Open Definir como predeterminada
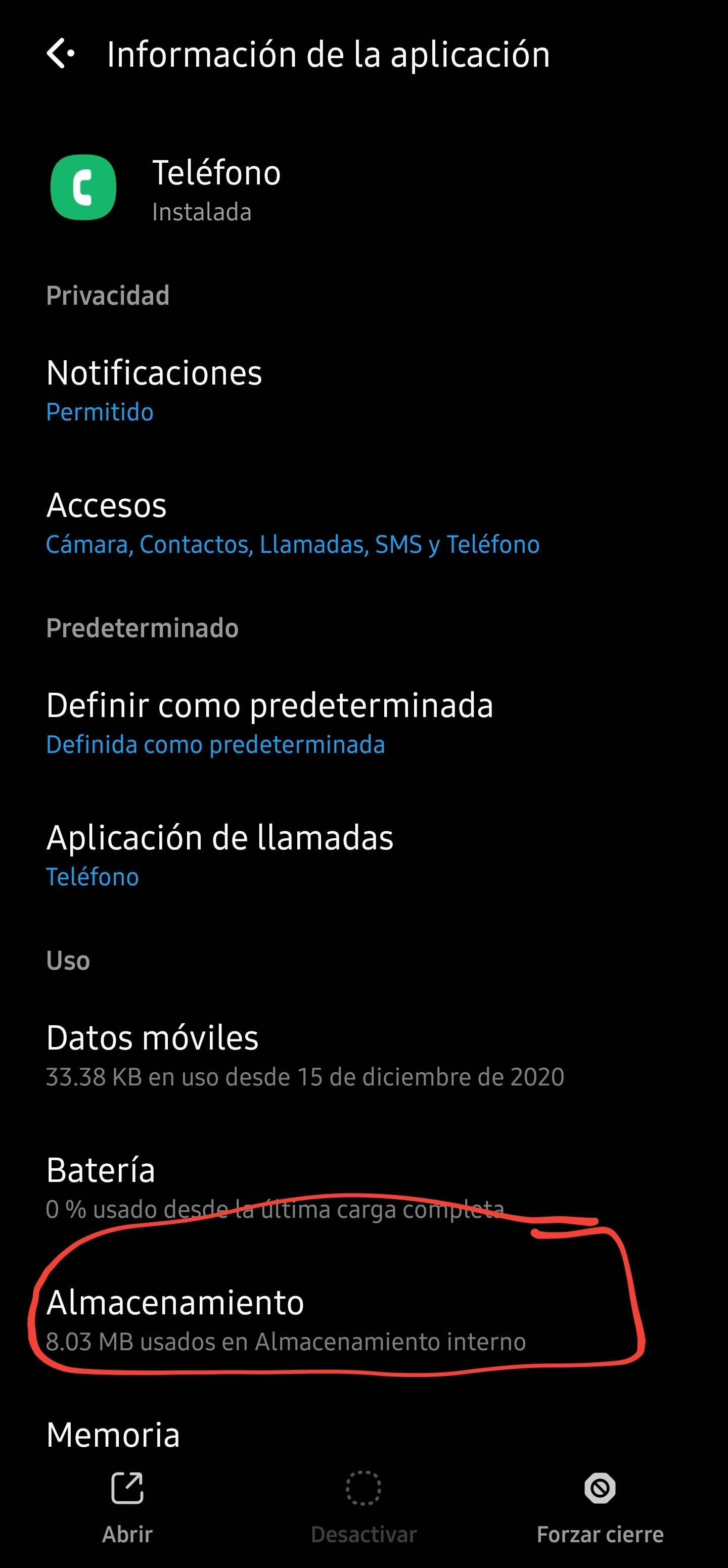 (363, 723)
